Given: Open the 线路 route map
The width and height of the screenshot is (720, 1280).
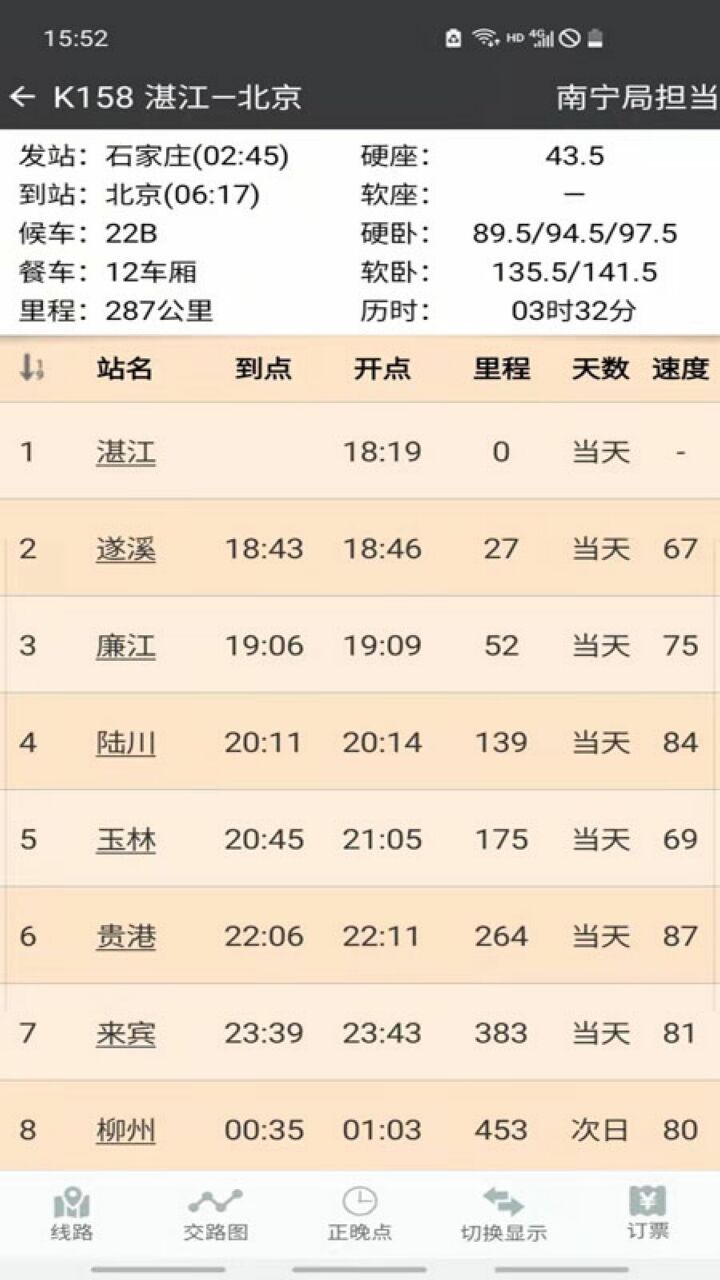Looking at the screenshot, I should (72, 1214).
